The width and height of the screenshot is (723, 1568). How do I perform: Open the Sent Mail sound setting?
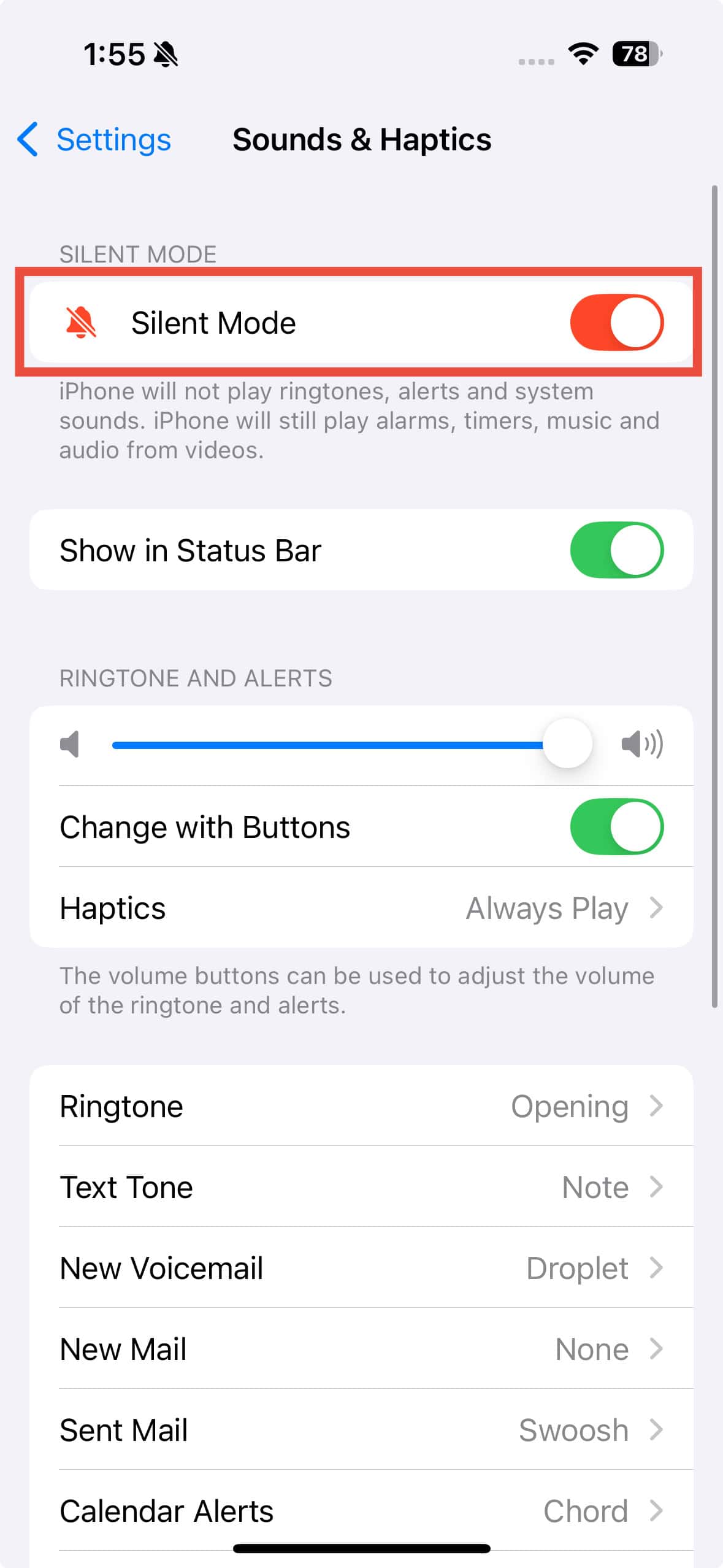tap(361, 1430)
